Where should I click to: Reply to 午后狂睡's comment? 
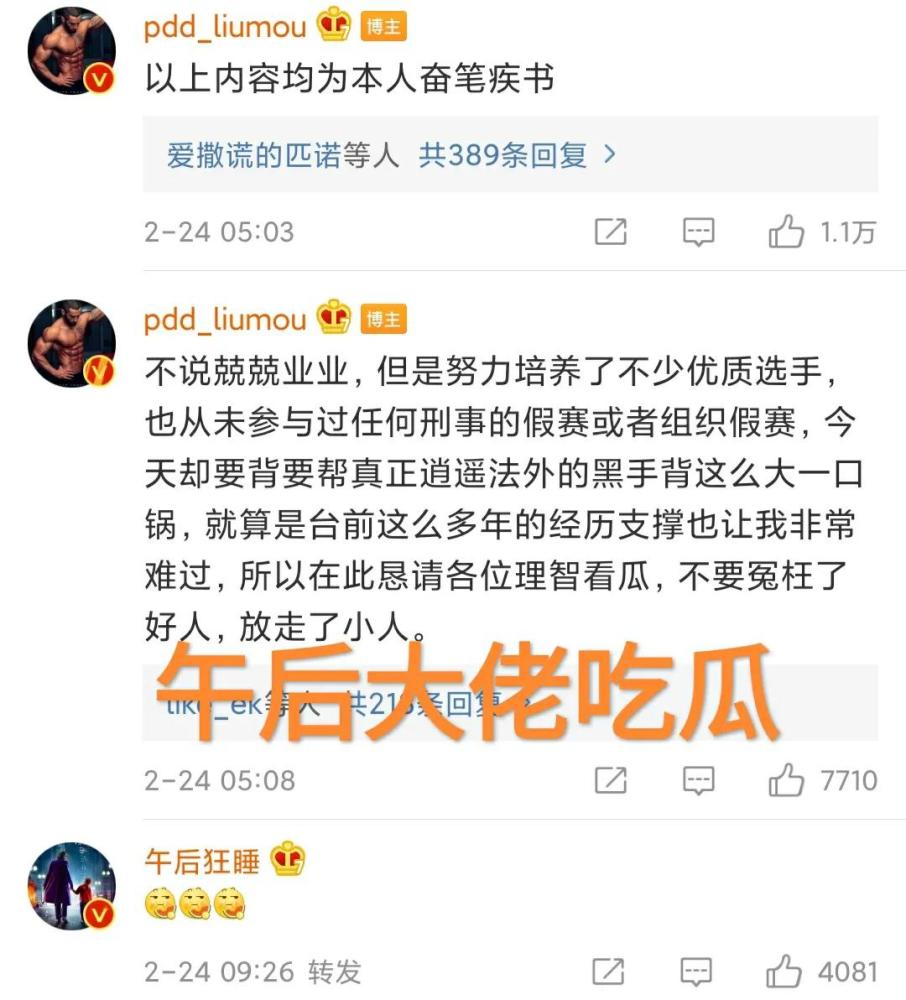point(698,970)
